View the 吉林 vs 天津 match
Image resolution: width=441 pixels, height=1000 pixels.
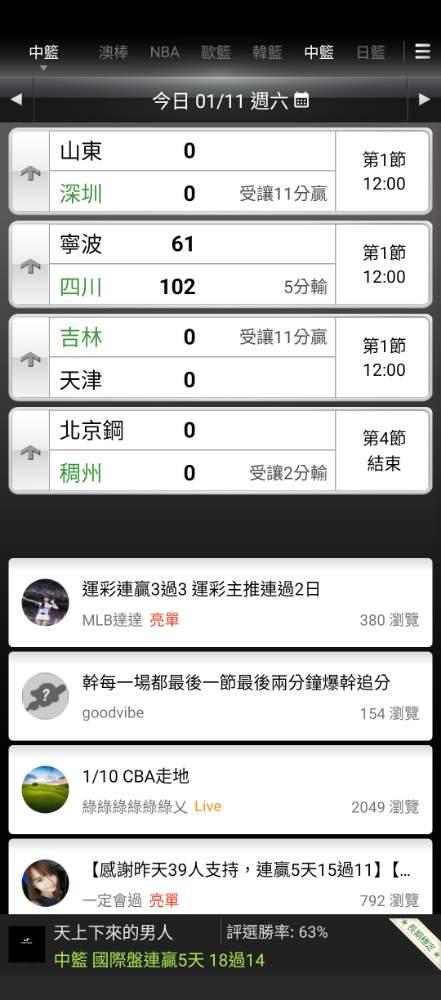[220, 358]
